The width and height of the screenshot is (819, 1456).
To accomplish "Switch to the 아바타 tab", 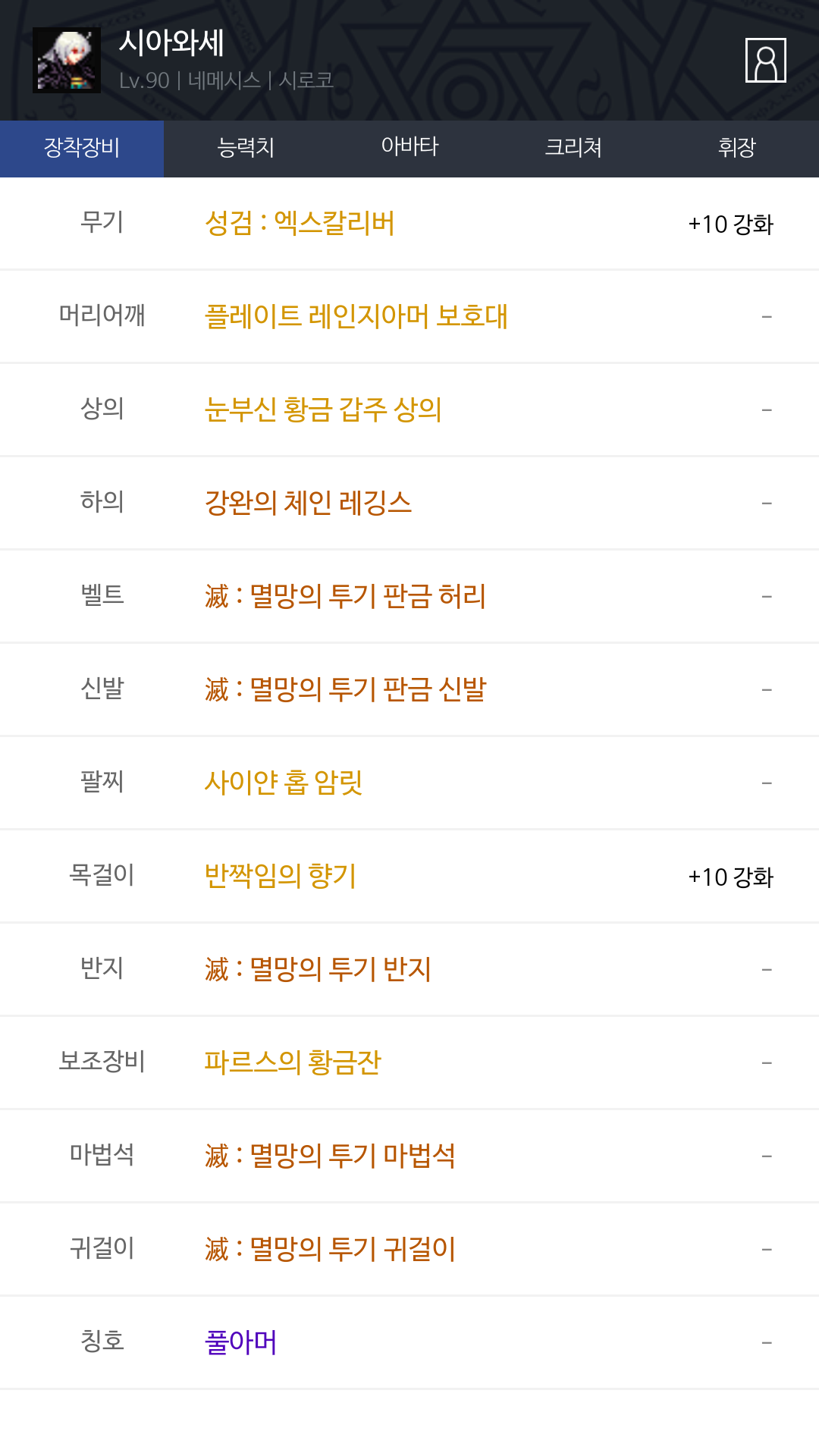I will (x=409, y=148).
